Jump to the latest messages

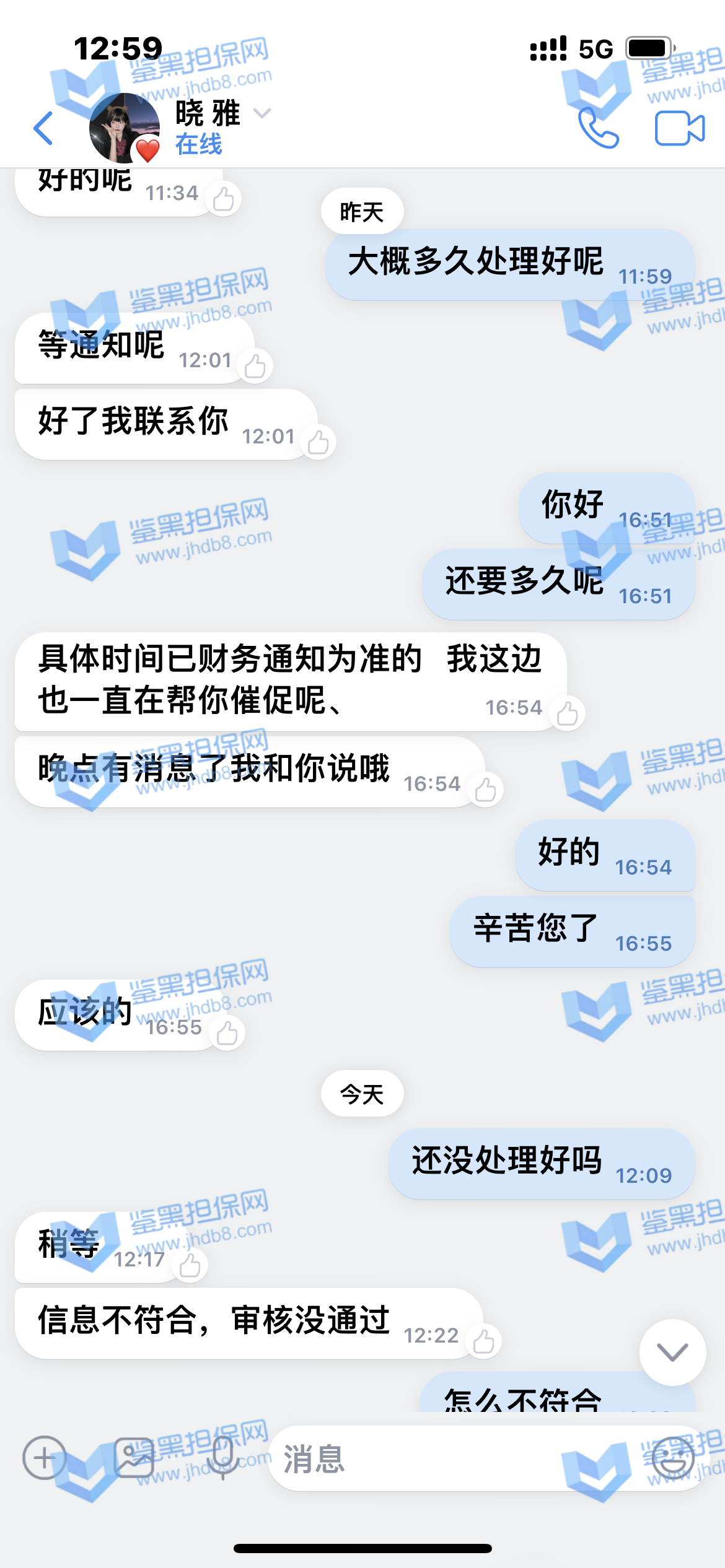(x=672, y=1352)
